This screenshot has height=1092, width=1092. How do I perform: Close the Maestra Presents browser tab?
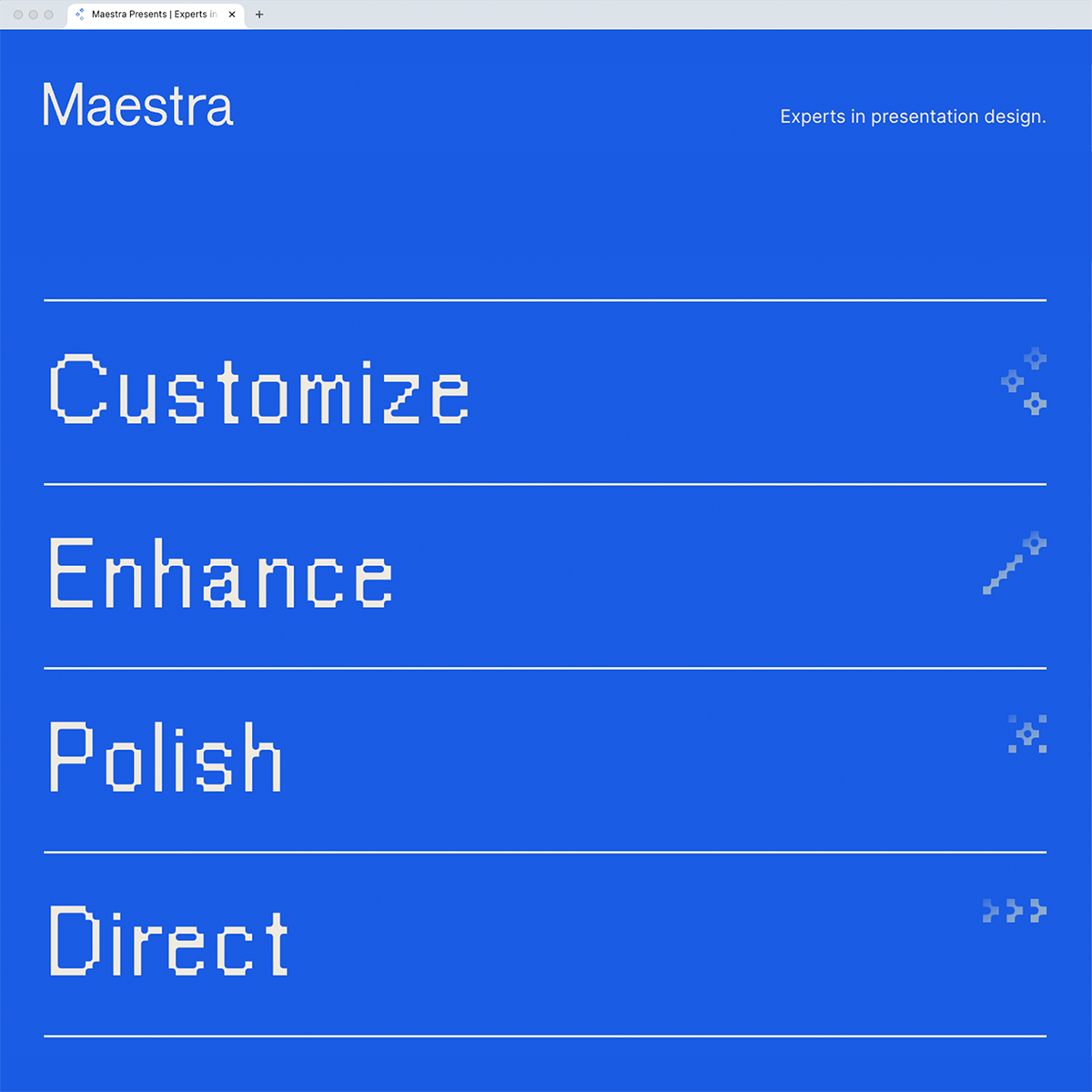click(232, 15)
